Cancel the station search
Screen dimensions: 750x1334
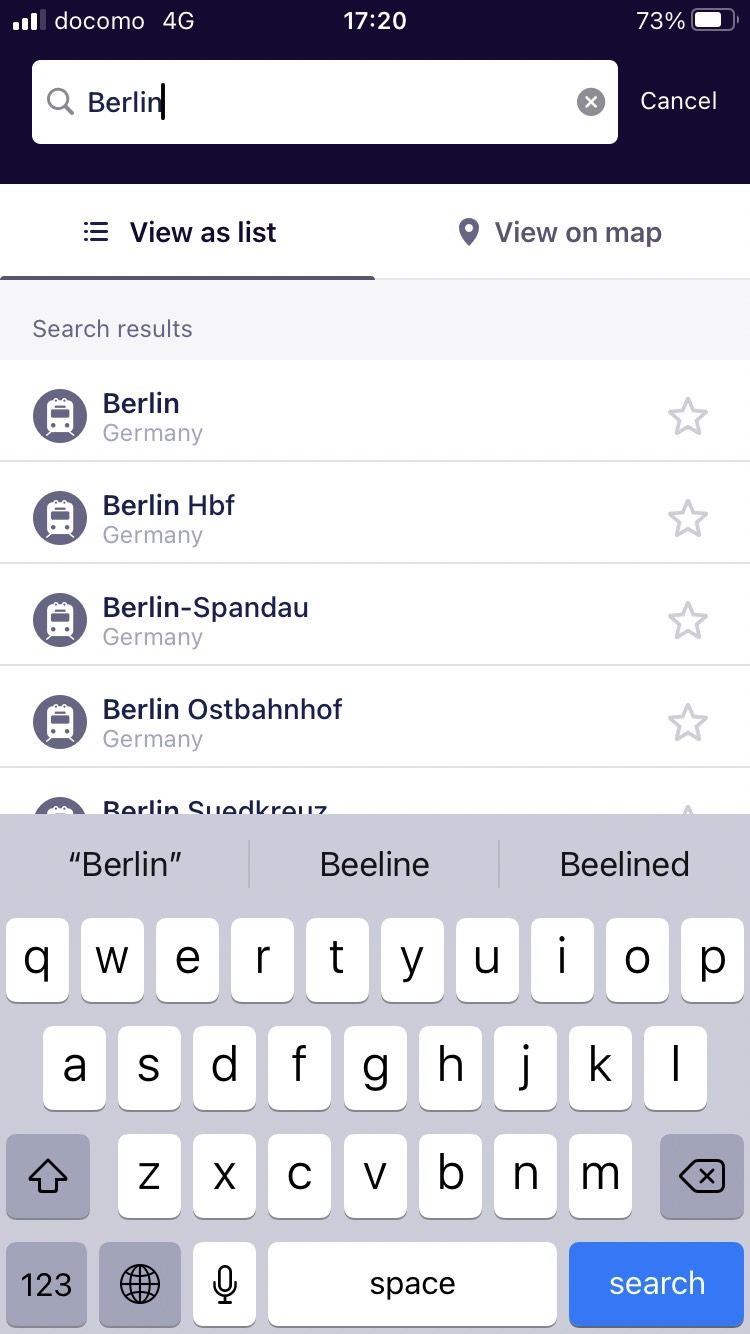tap(678, 101)
